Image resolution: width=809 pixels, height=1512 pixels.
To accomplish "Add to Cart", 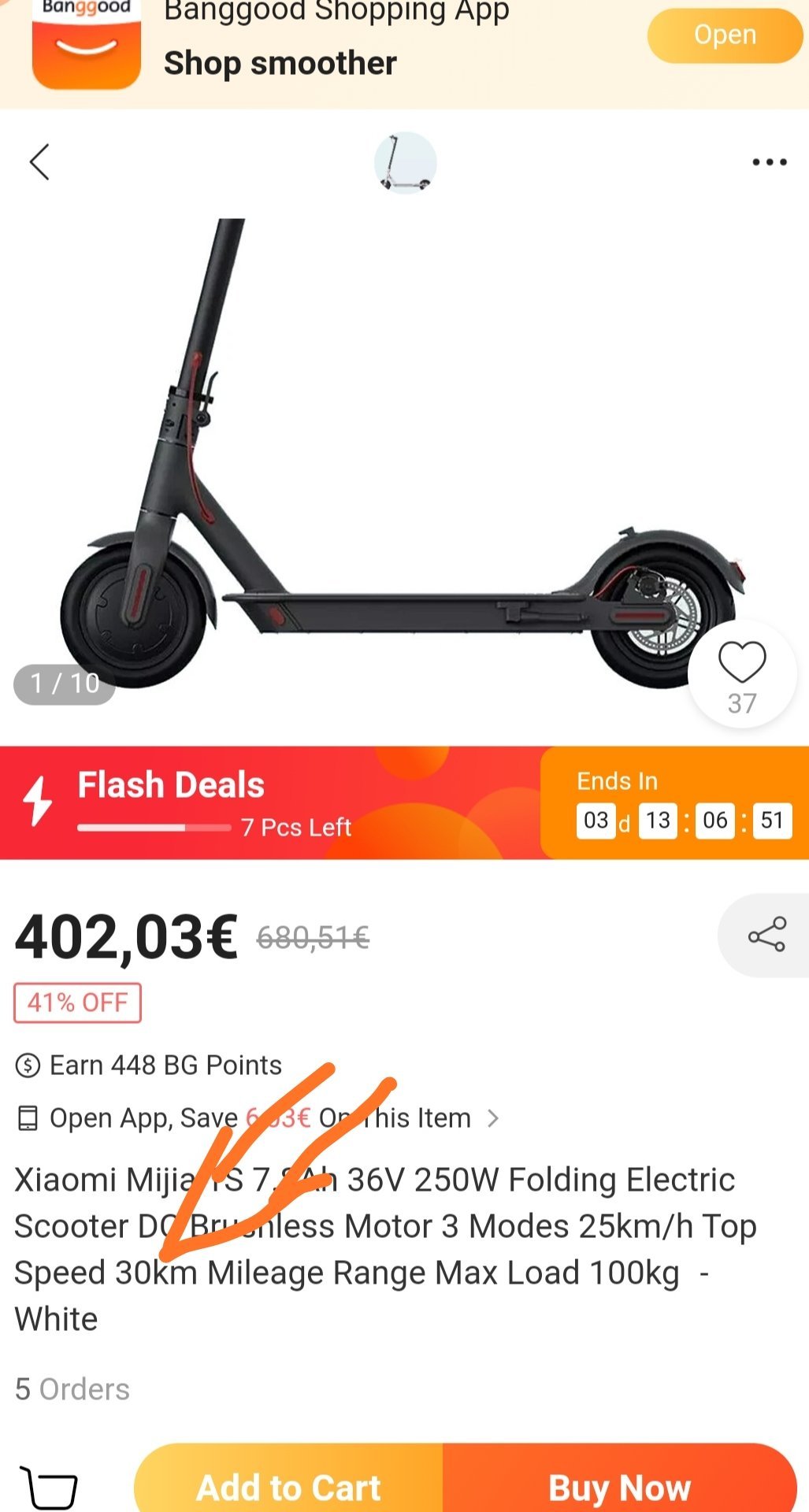I will (288, 1488).
